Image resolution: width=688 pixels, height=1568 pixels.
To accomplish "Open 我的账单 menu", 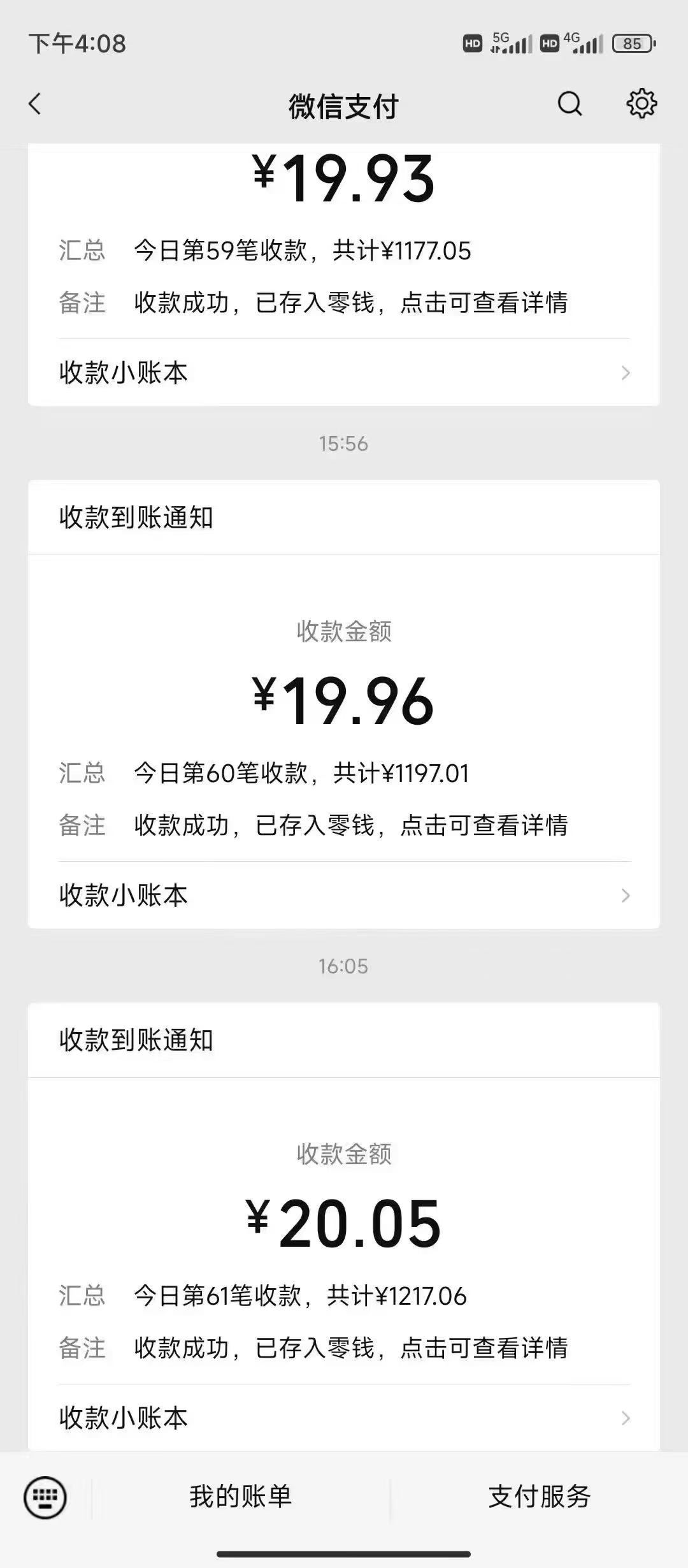I will [x=241, y=1497].
